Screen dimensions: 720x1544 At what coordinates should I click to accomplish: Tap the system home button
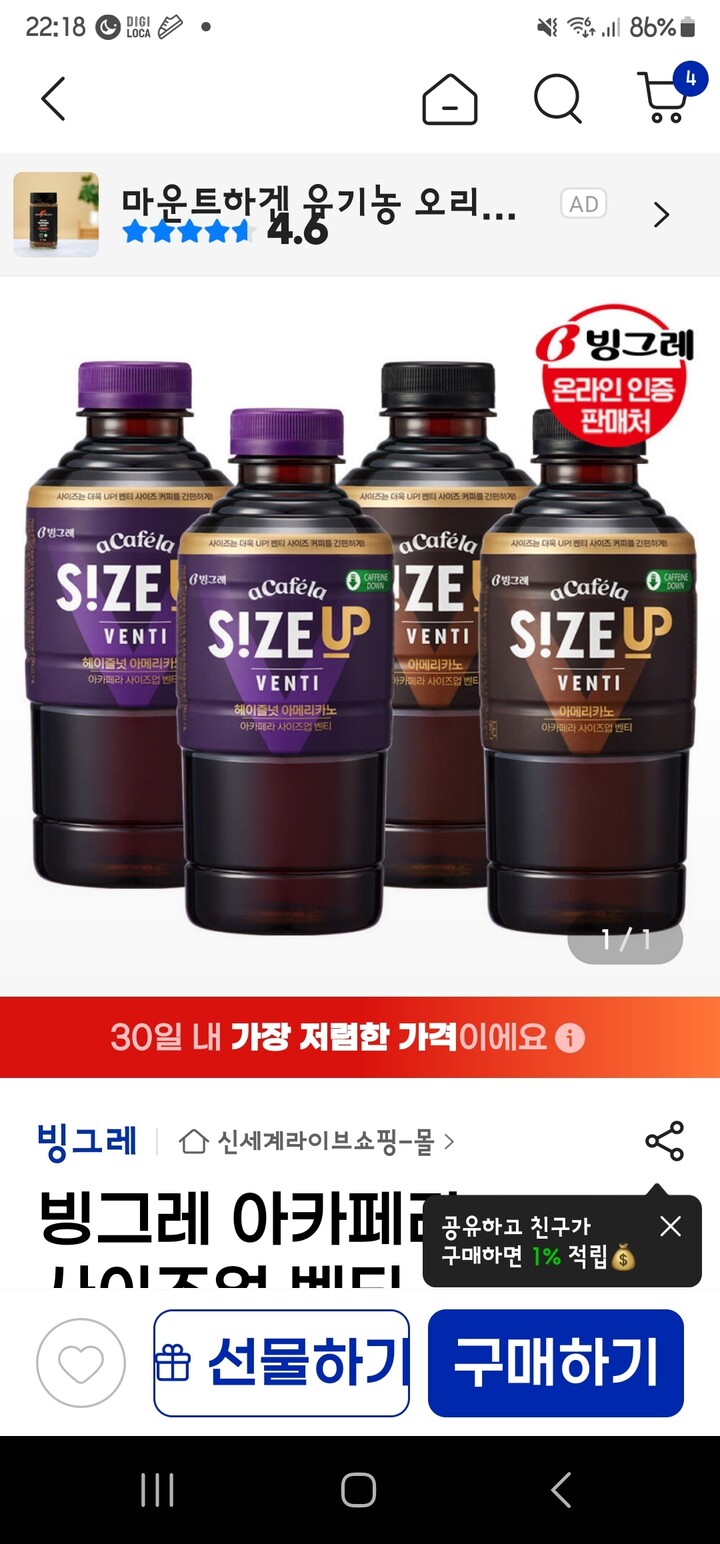(x=358, y=1490)
